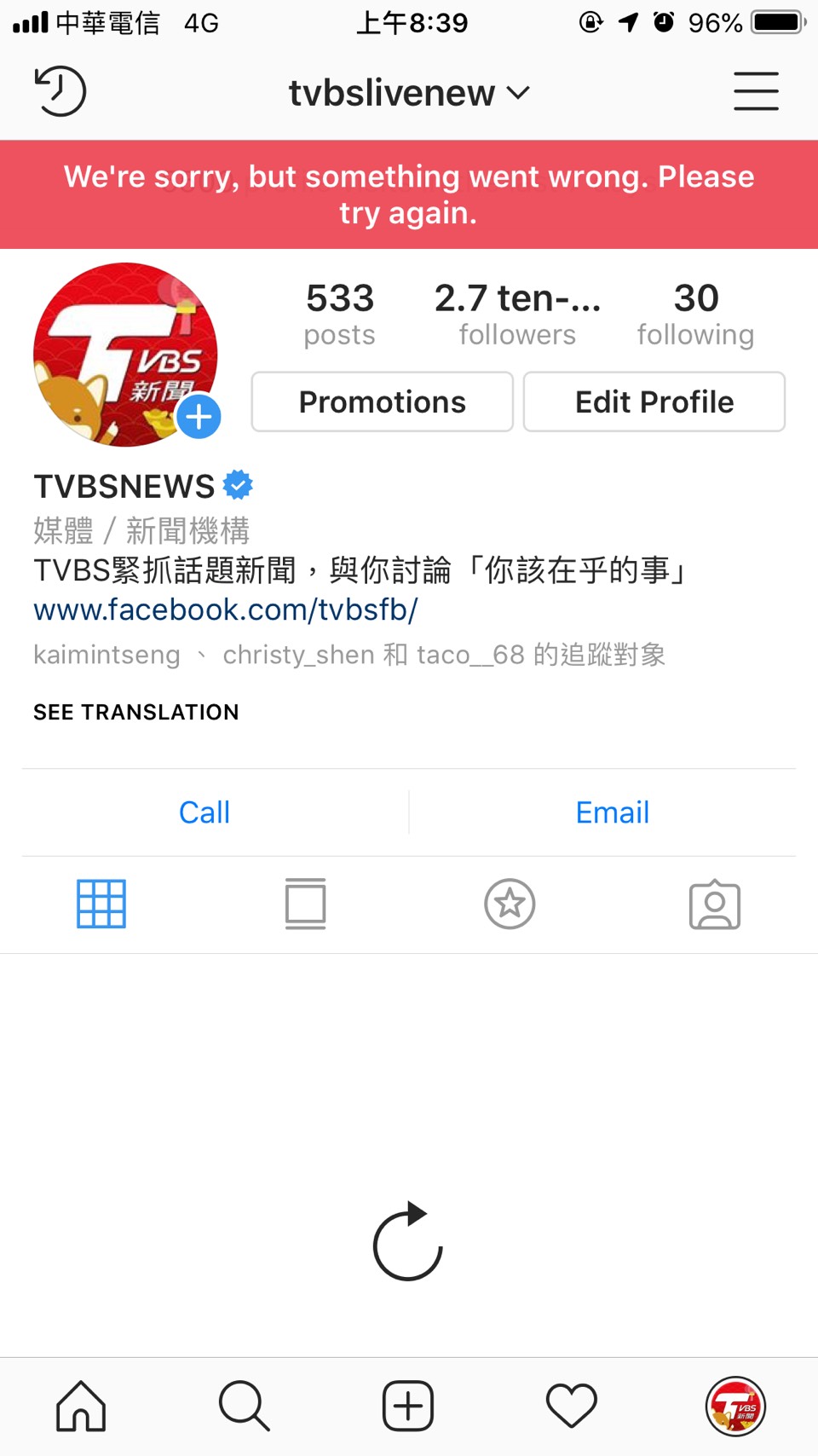Create a new post with the plus icon
Image resolution: width=818 pixels, height=1456 pixels.
coord(407,1403)
